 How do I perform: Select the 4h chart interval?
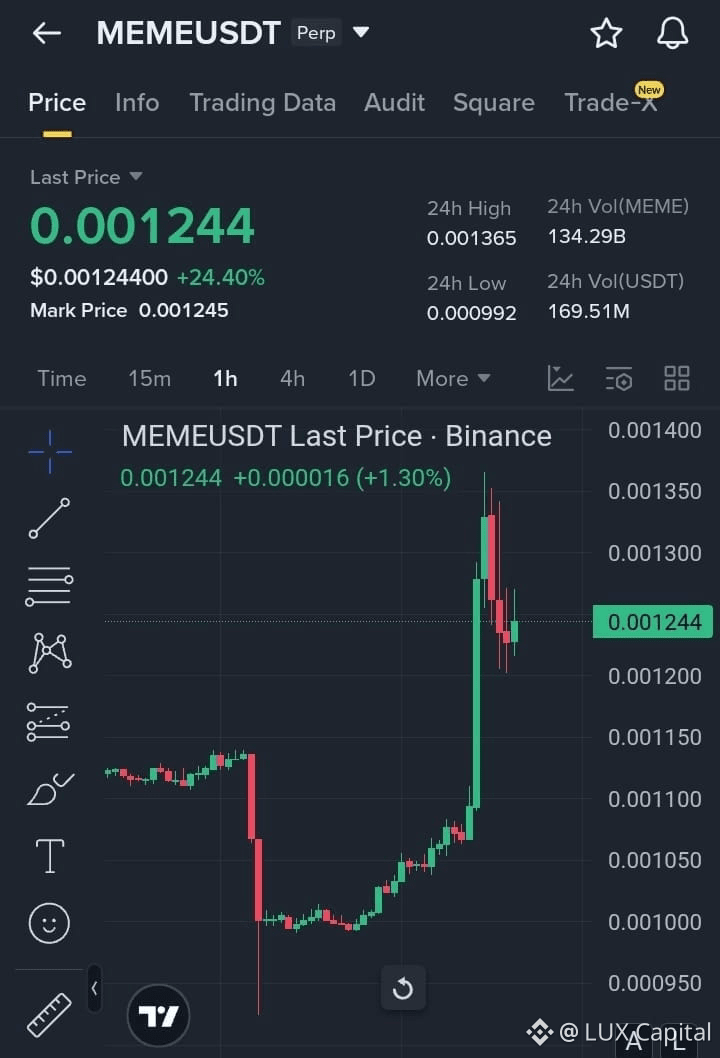tap(292, 378)
